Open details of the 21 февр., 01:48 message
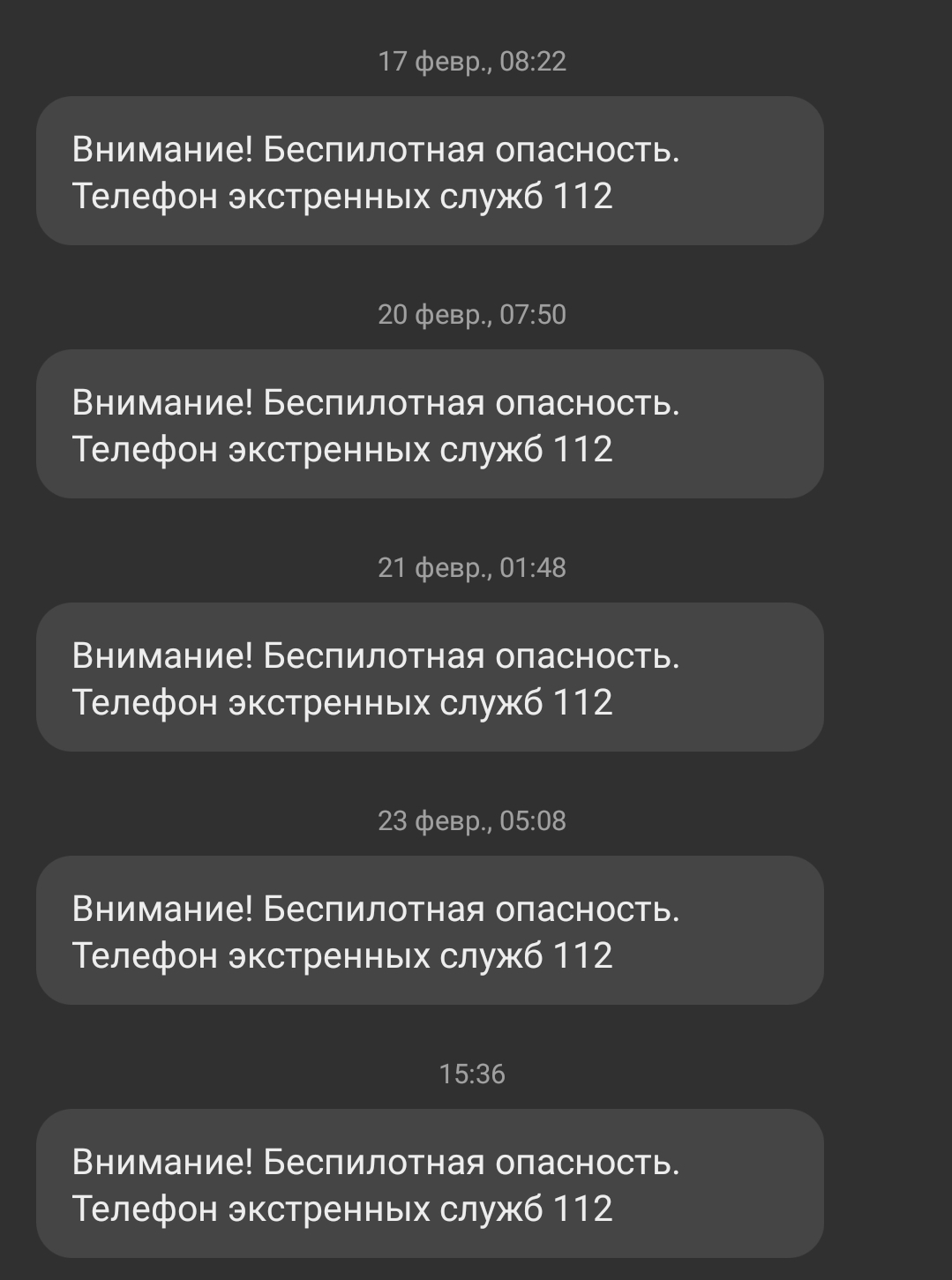952x1280 pixels. (x=430, y=677)
